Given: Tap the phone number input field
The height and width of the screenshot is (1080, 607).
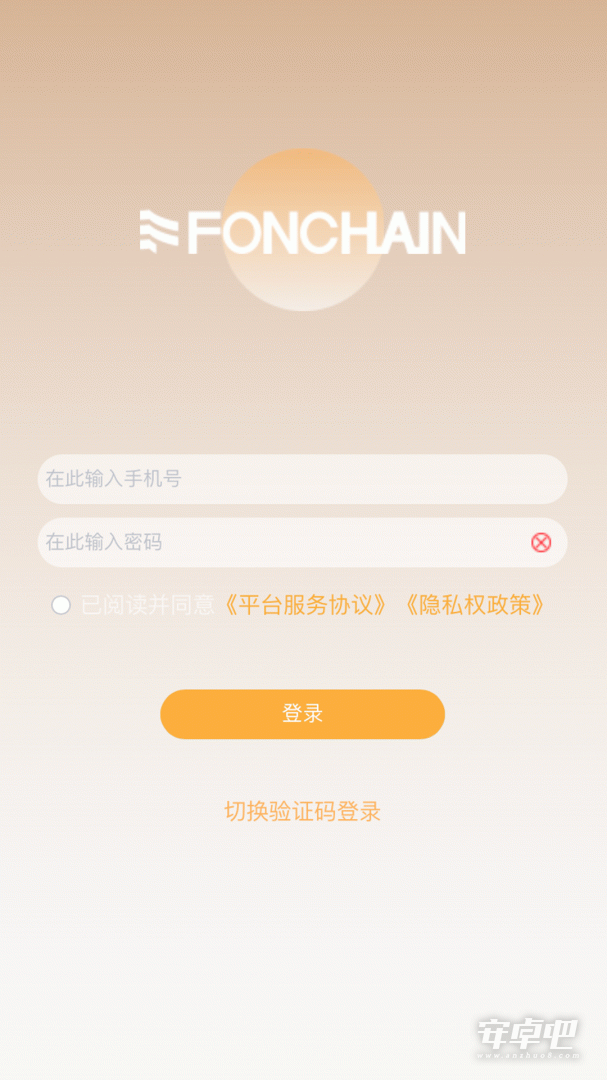Looking at the screenshot, I should [302, 479].
